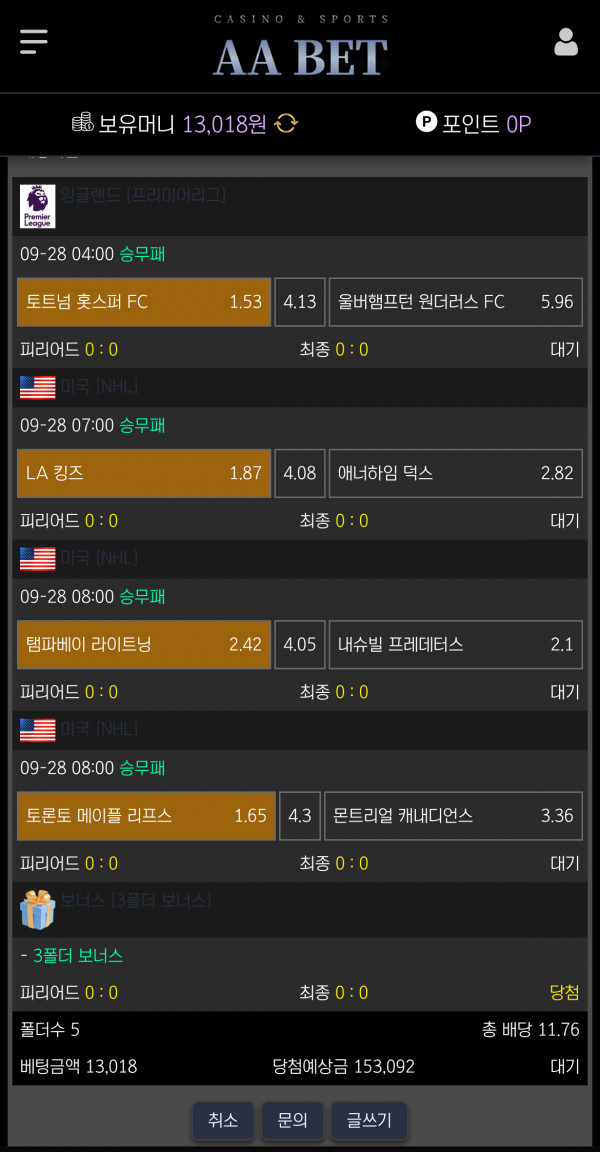The image size is (600, 1152).
Task: Pick the 4.3 draw for 토론토 match
Action: pos(300,816)
